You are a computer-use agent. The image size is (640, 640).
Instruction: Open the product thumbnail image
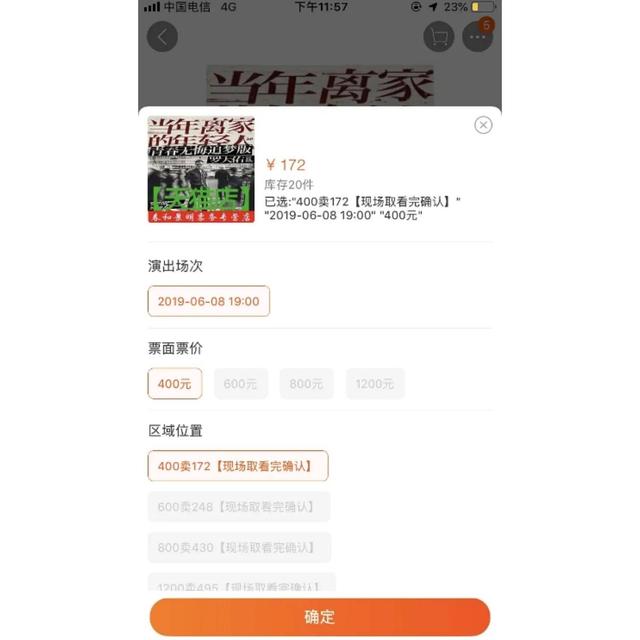tap(201, 169)
